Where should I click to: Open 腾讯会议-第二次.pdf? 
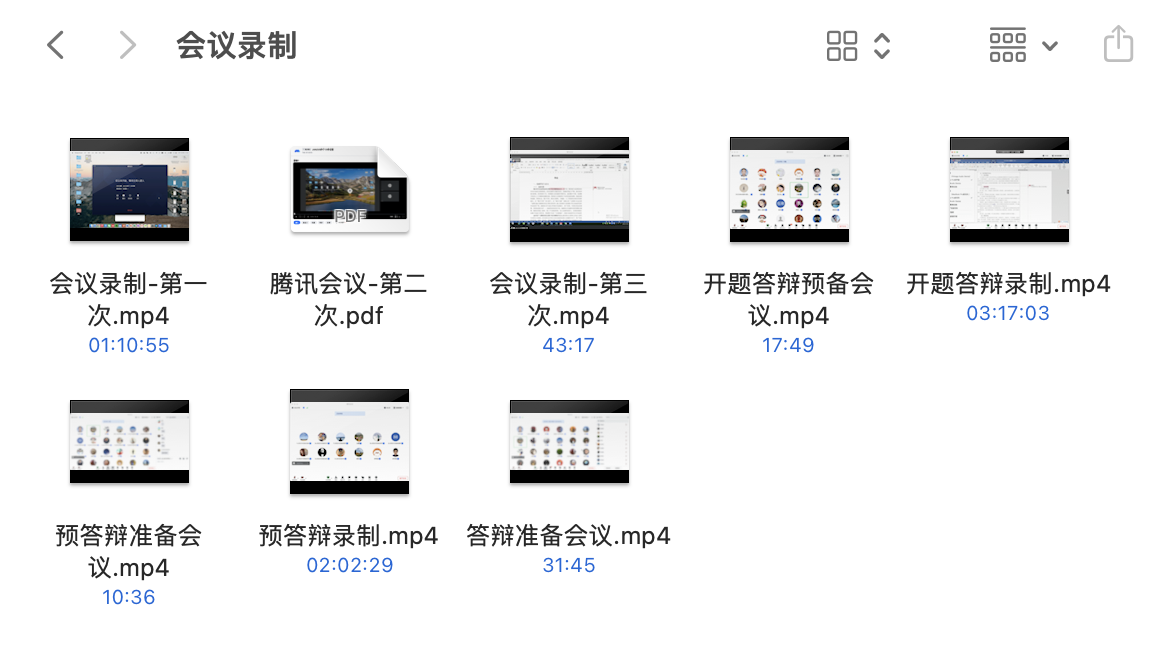pos(349,190)
